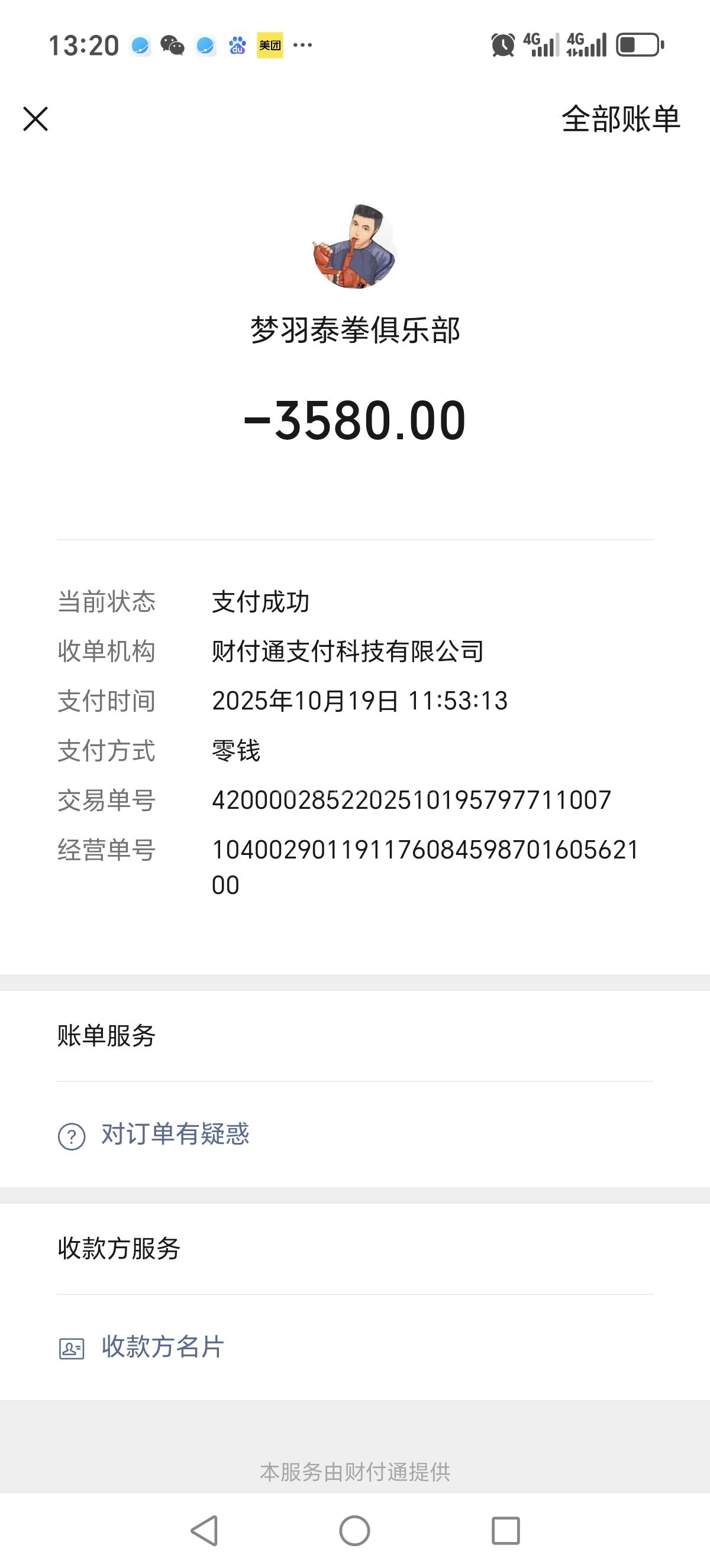Tap 梦羽泰拳俱乐部 merchant avatar
The width and height of the screenshot is (710, 1568).
354,247
